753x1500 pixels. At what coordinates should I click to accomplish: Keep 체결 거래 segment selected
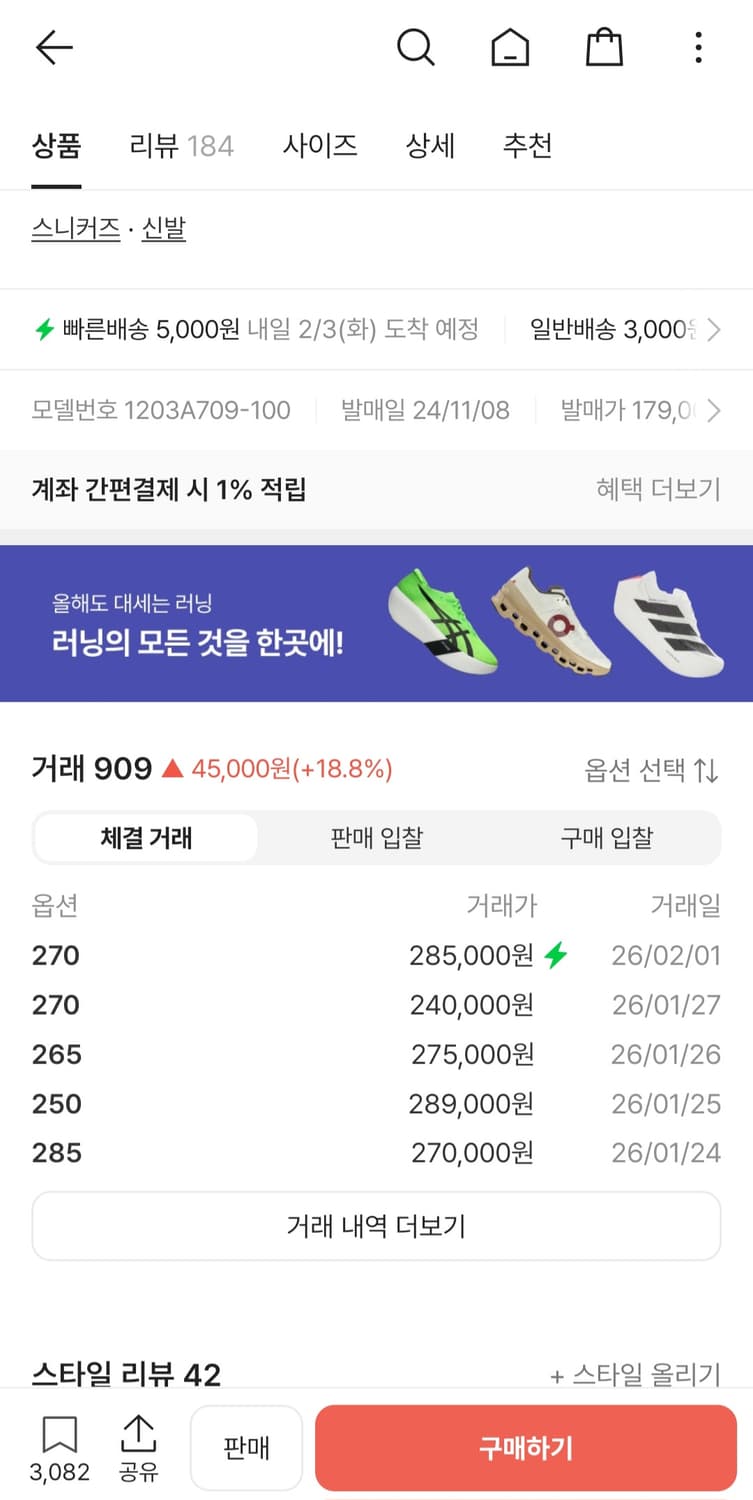pyautogui.click(x=146, y=838)
